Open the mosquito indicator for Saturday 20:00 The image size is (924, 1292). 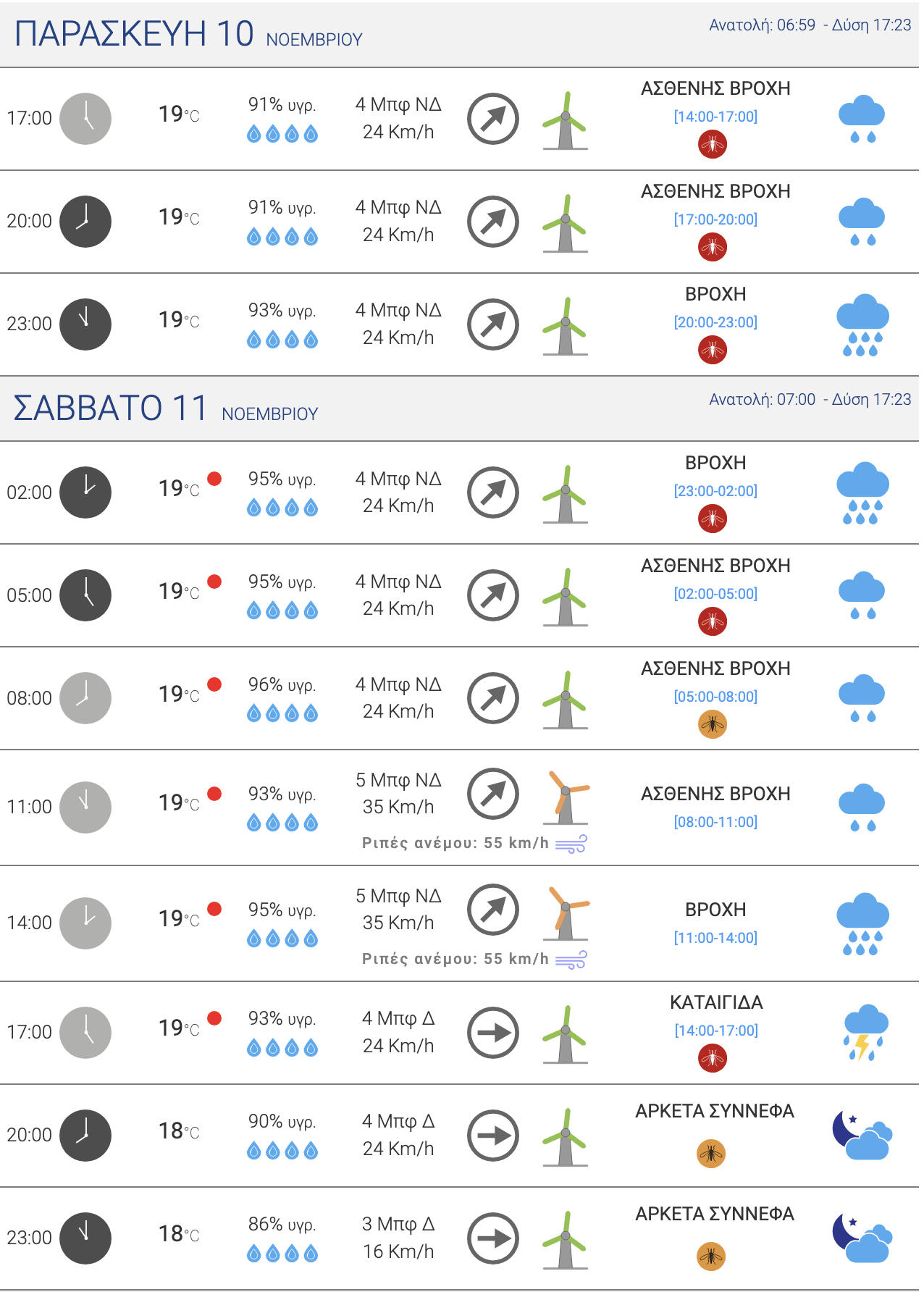[x=711, y=1154]
